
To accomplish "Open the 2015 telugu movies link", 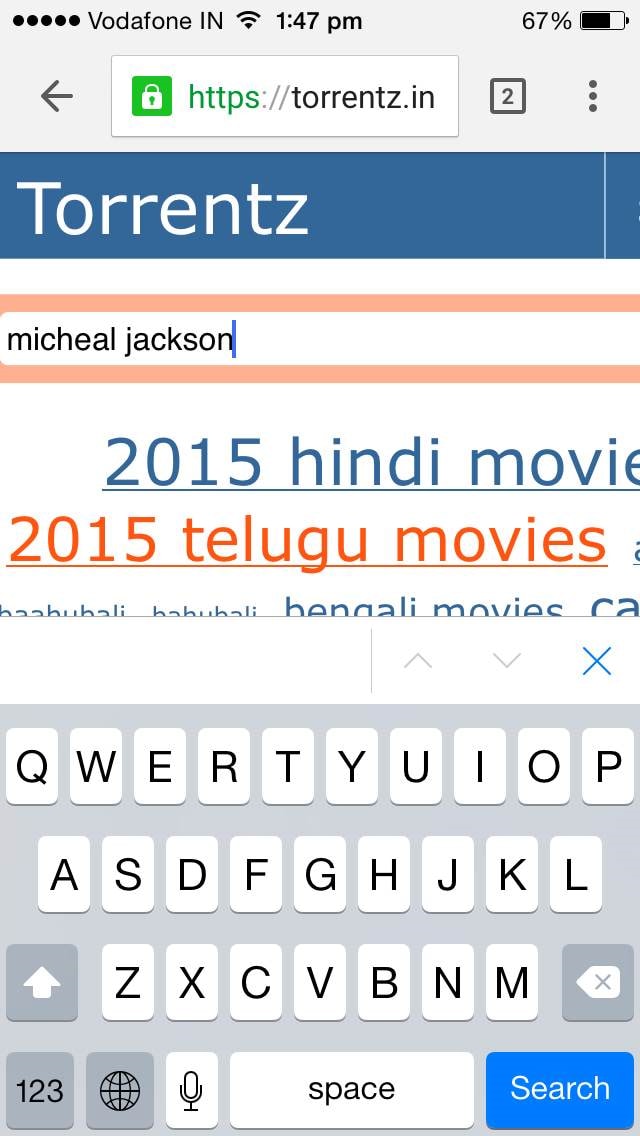I will [x=307, y=539].
